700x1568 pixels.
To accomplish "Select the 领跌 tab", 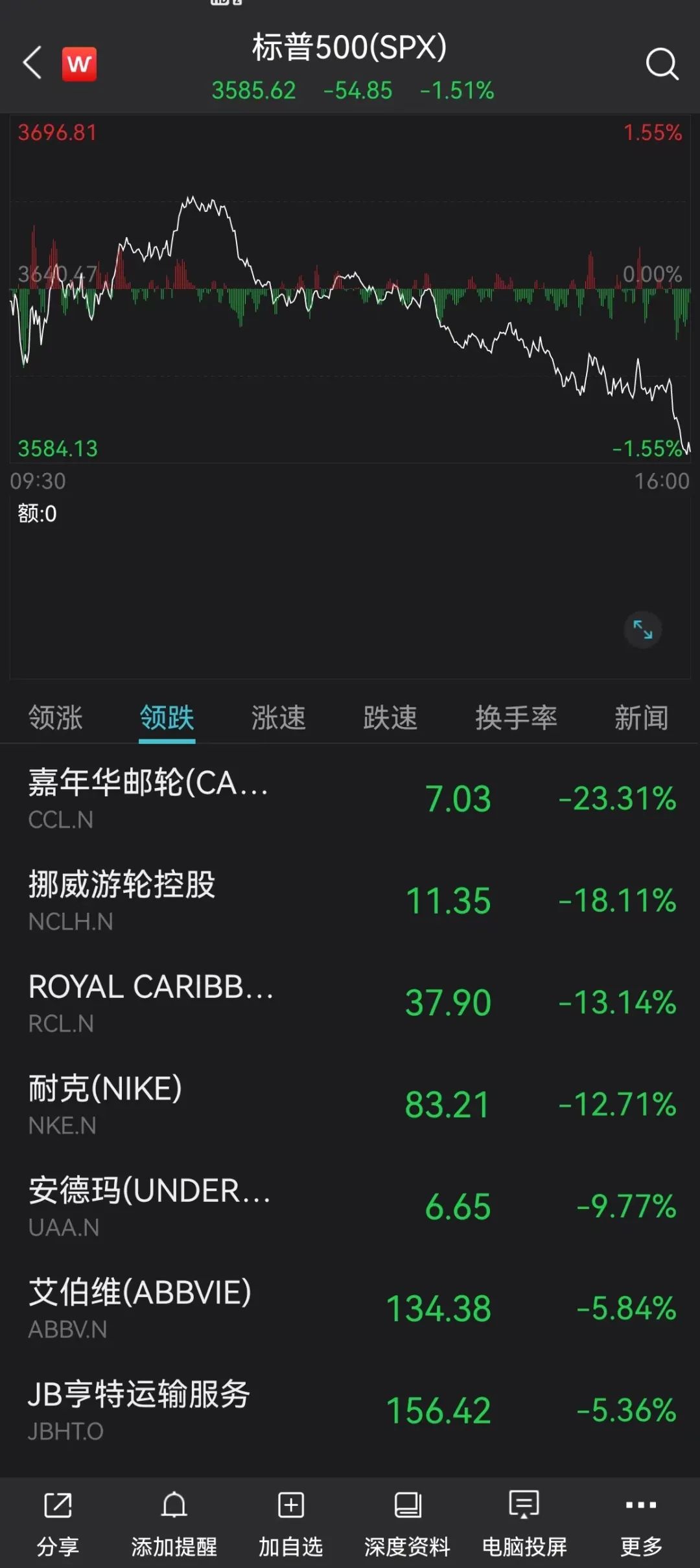I will point(167,718).
